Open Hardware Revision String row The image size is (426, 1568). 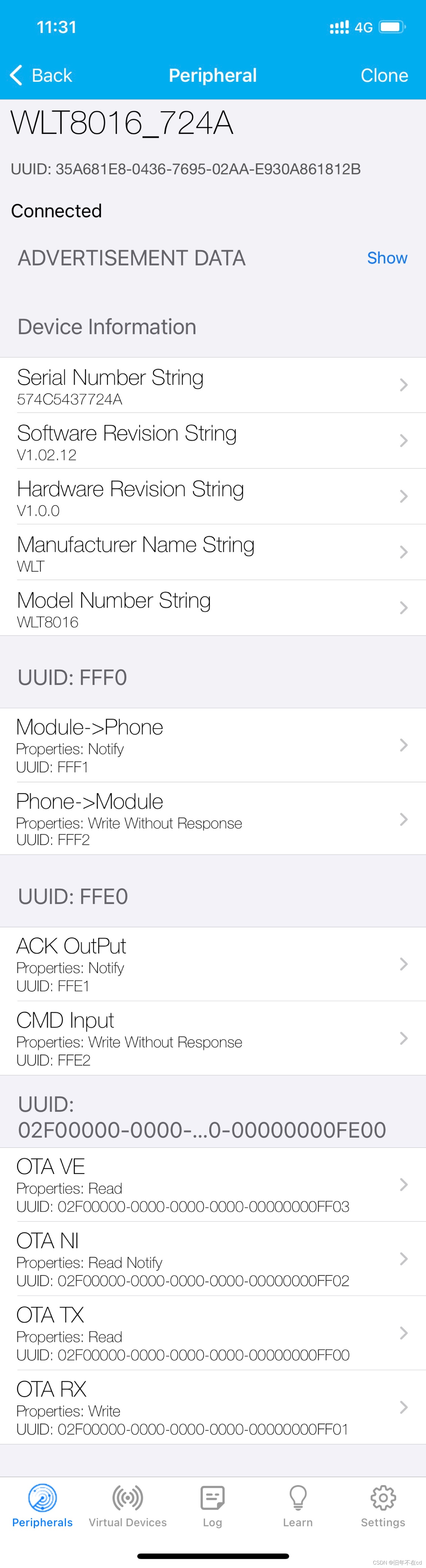tap(213, 497)
